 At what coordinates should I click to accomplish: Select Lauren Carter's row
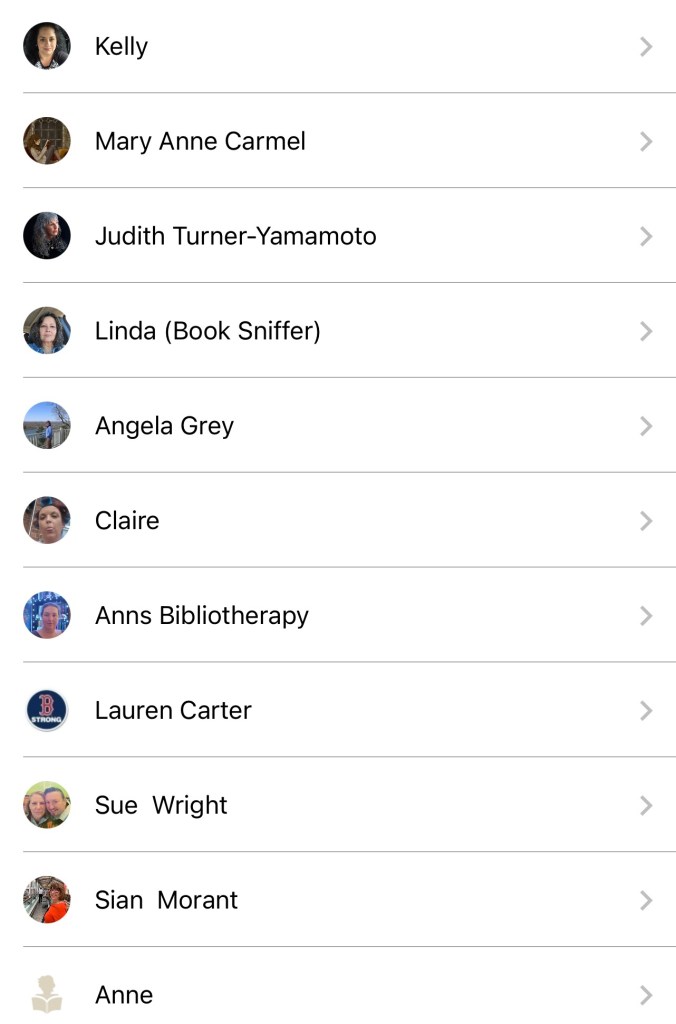(x=173, y=710)
